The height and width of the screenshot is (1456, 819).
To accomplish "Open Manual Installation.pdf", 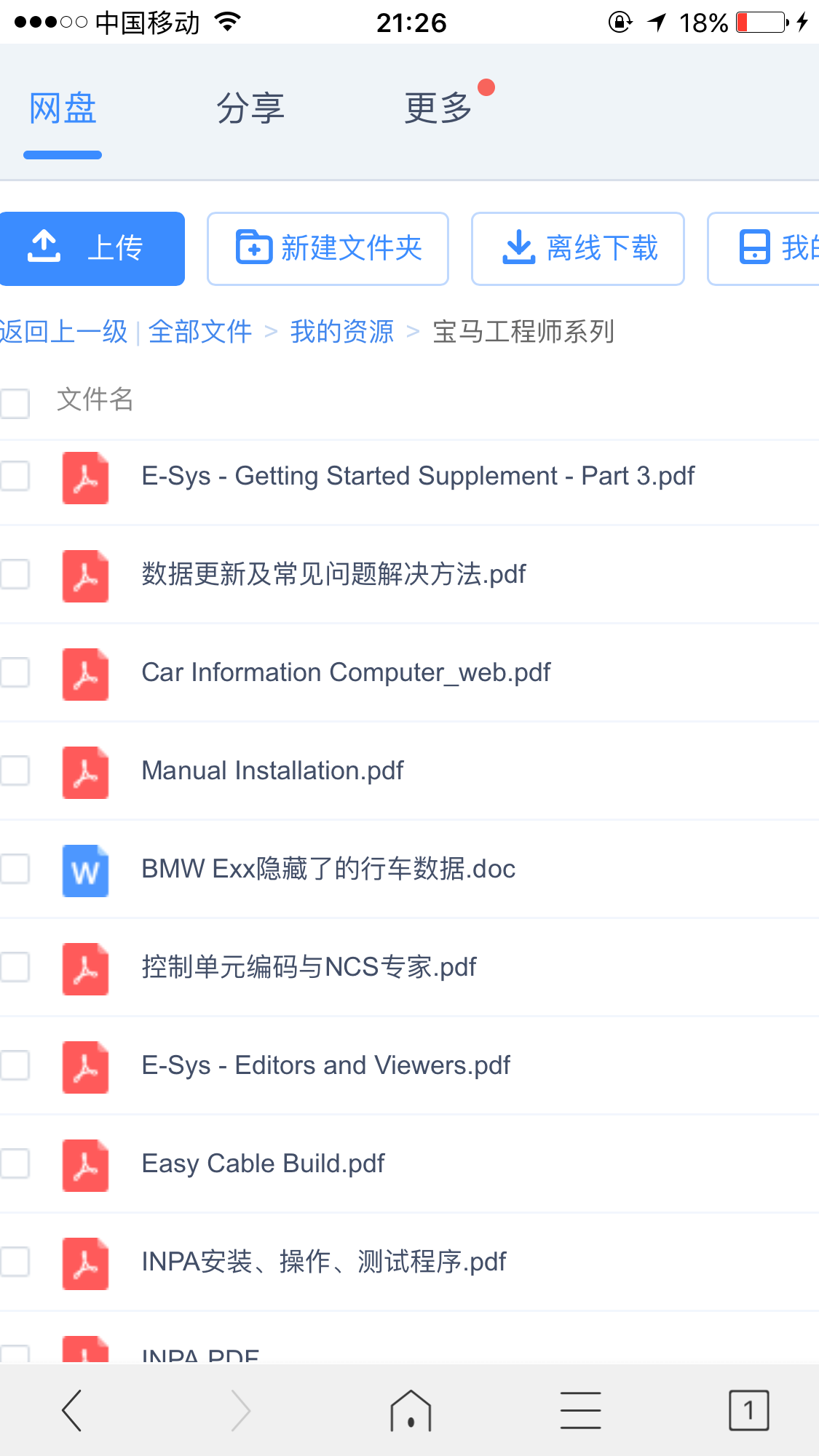I will 272,771.
